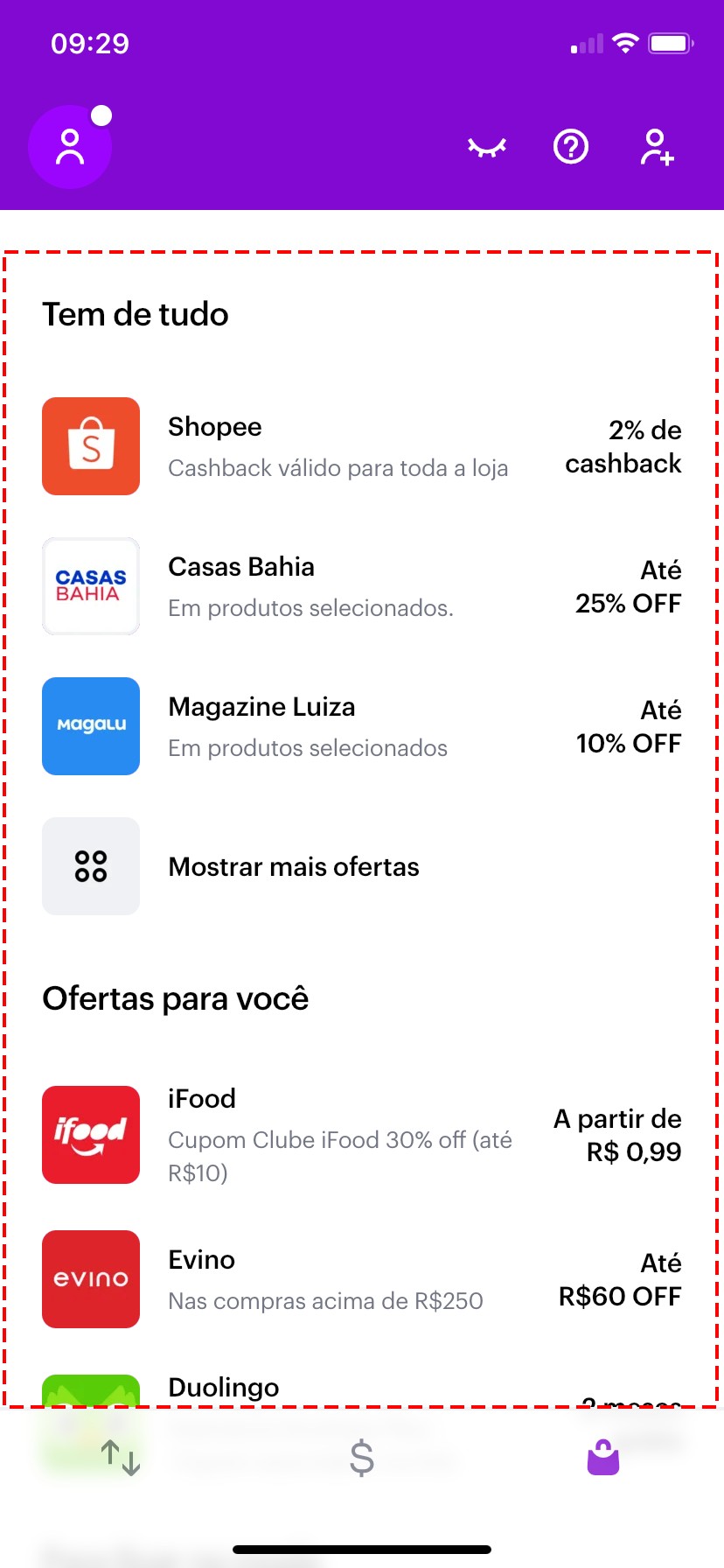Hide balance with the eye icon
Viewport: 724px width, 1568px height.
(487, 147)
